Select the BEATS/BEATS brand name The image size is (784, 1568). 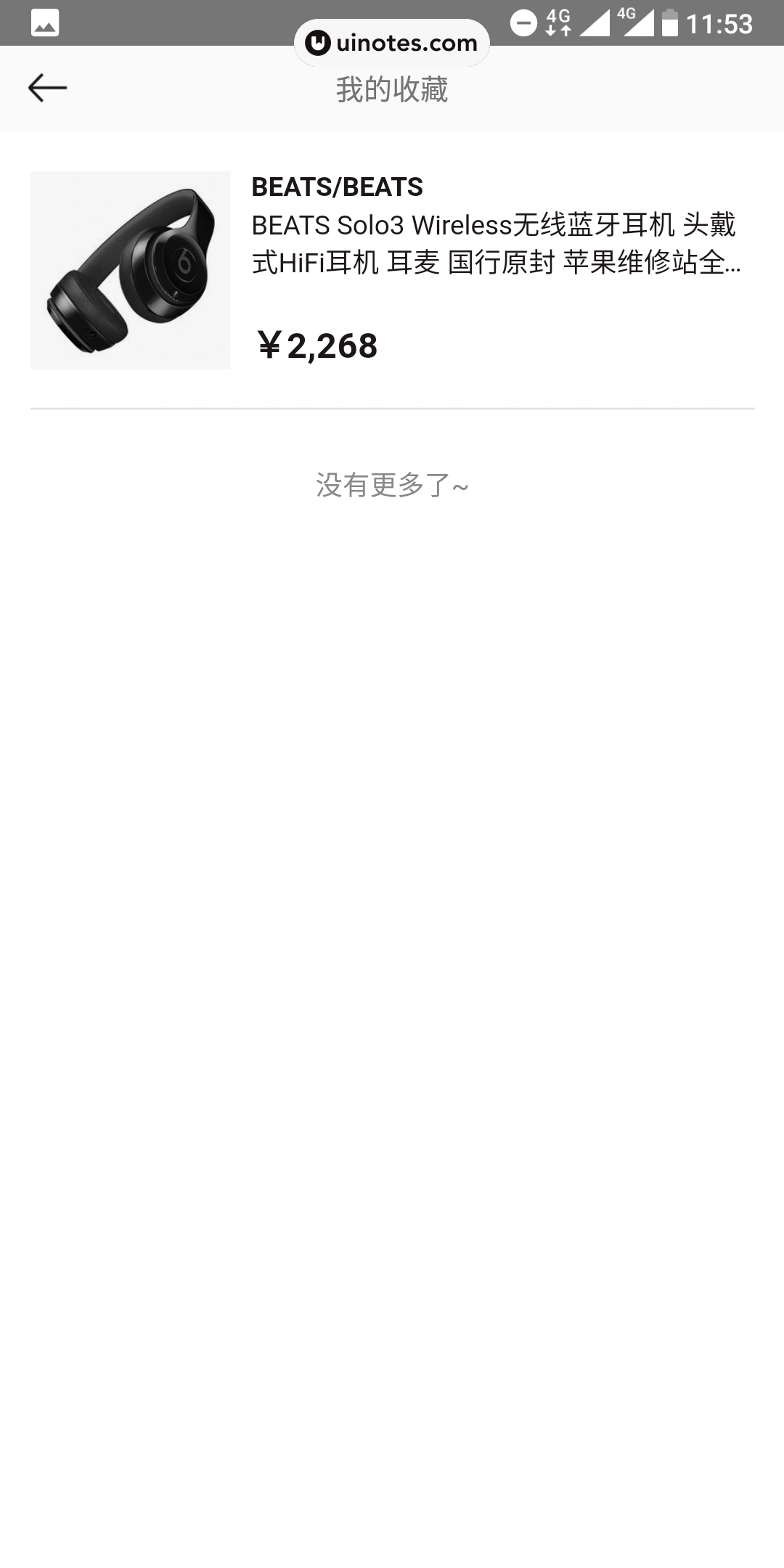click(x=337, y=187)
